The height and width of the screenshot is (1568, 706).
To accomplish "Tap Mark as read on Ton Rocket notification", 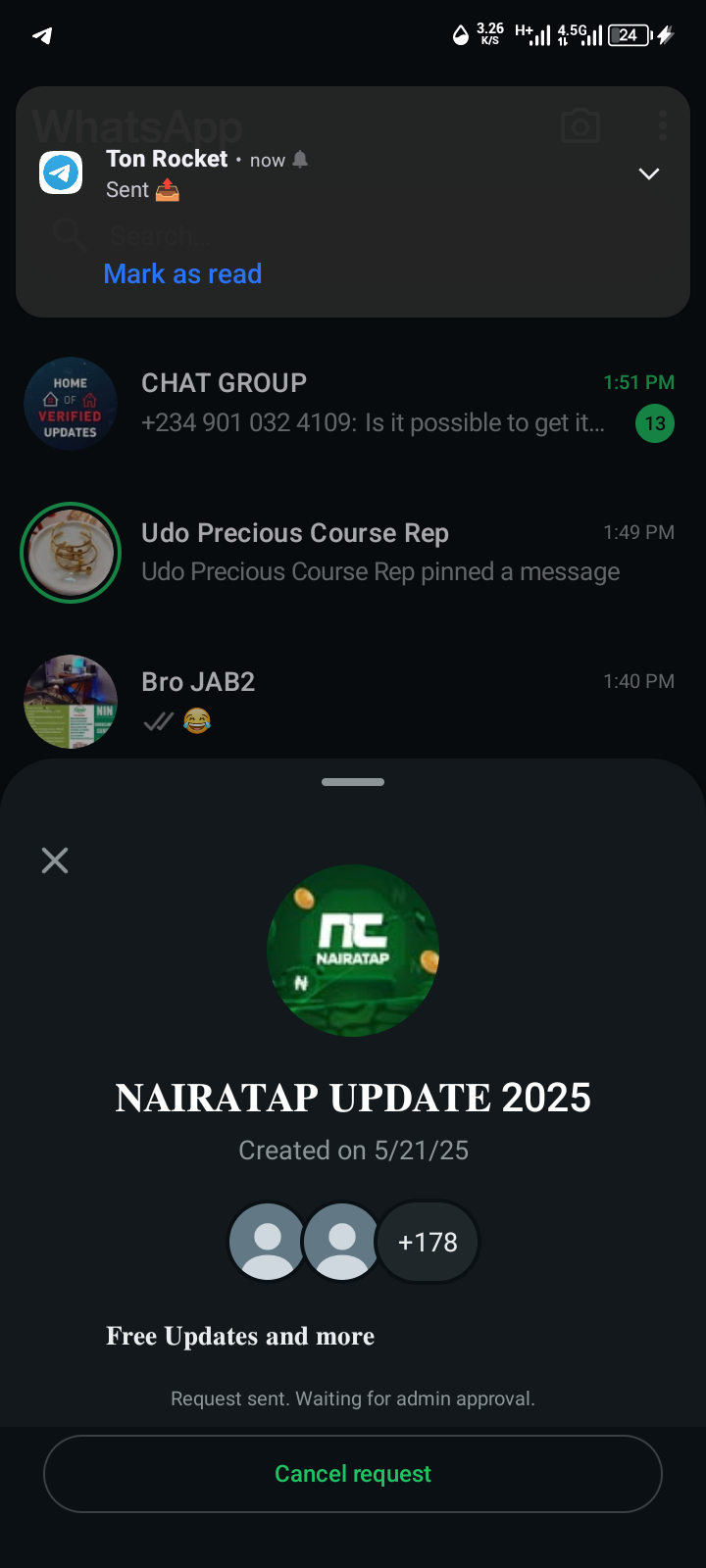I will click(182, 273).
